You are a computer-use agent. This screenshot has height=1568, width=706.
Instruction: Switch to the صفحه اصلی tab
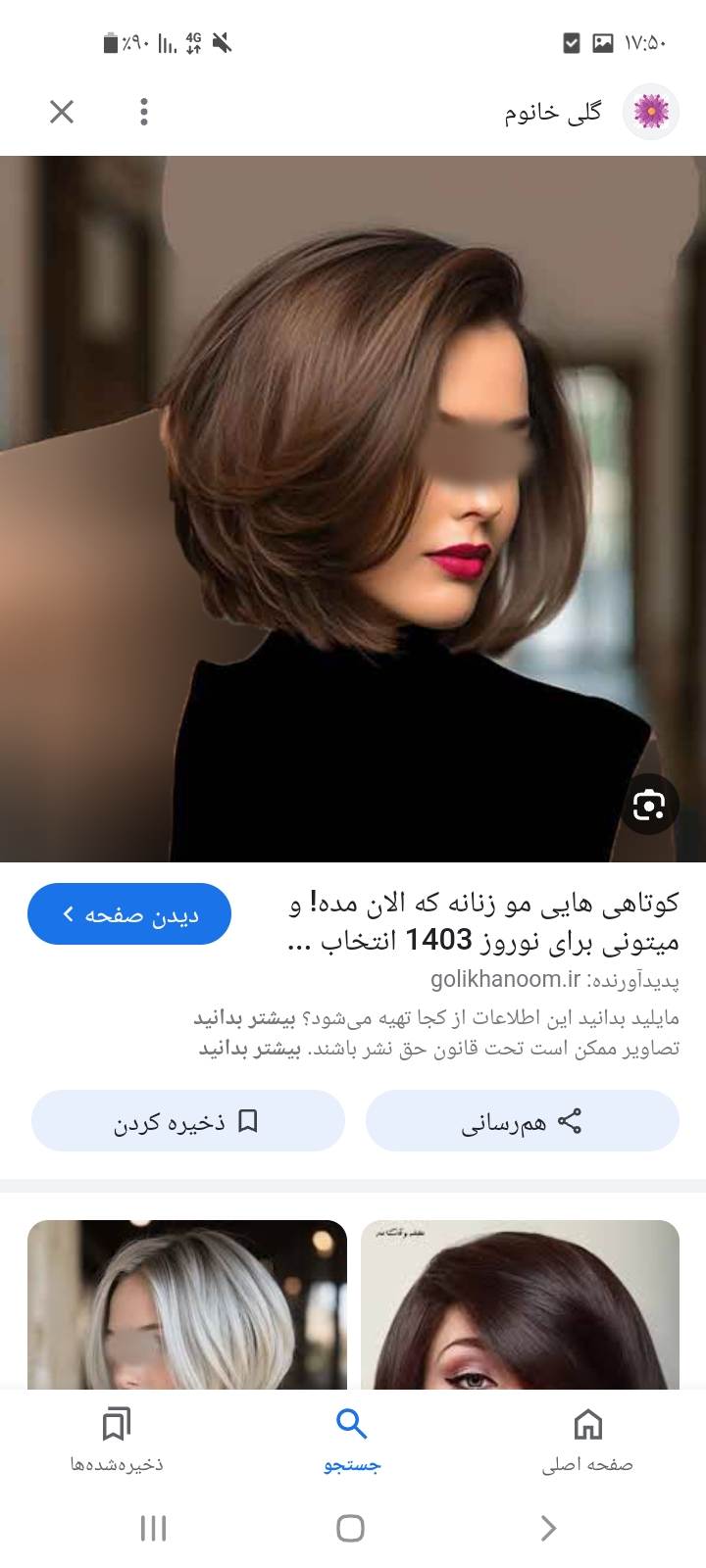click(x=587, y=1440)
